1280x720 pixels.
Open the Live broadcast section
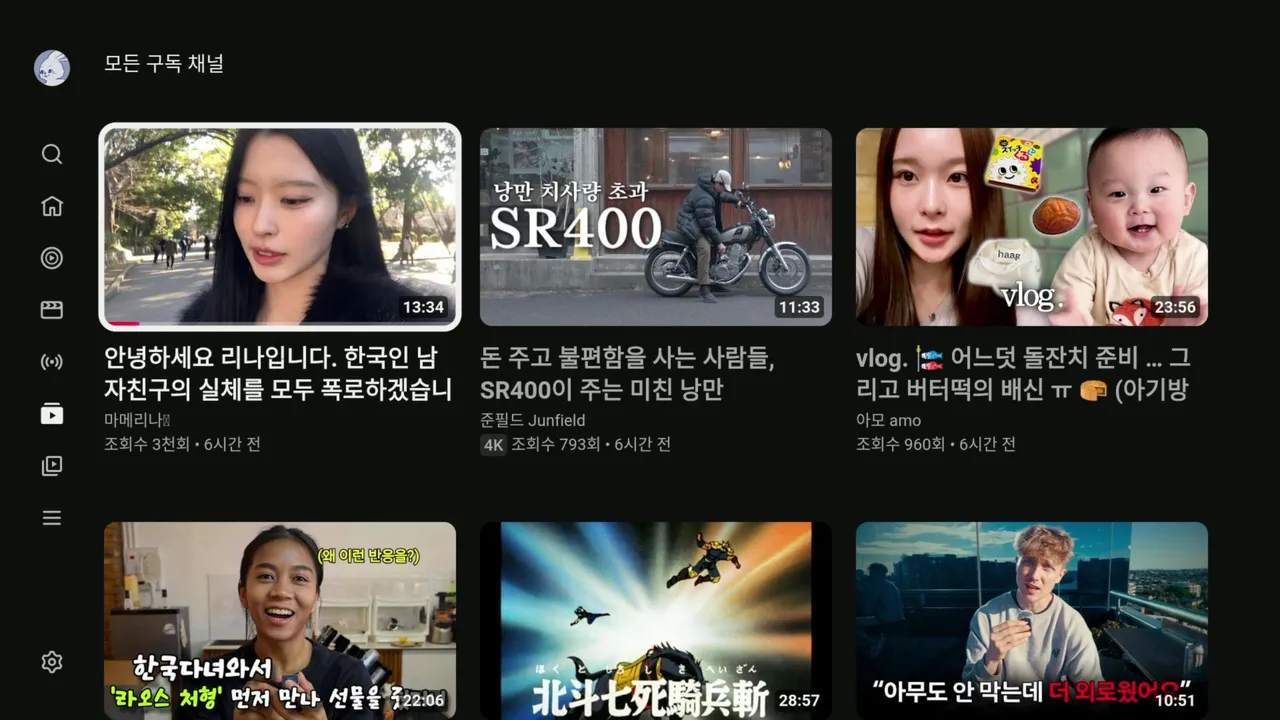pos(52,362)
